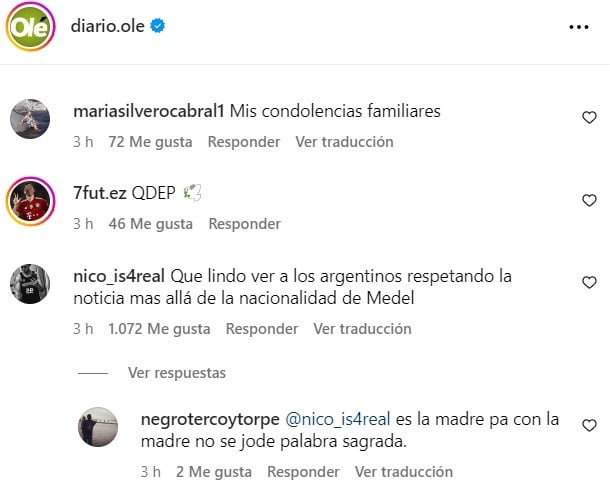Reply to negrotercoytorpe's comment
The height and width of the screenshot is (500, 610).
[303, 471]
